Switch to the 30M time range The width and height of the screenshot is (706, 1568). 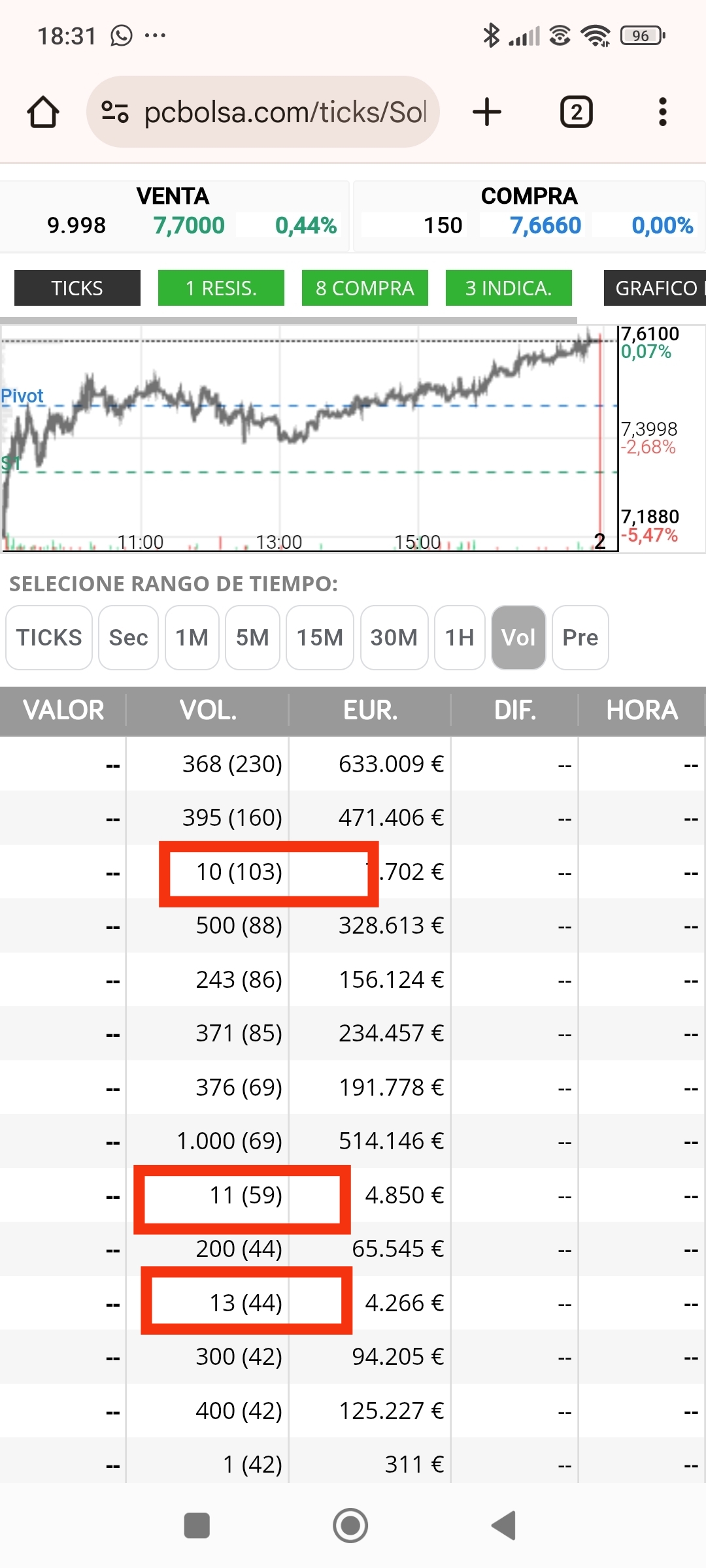394,638
